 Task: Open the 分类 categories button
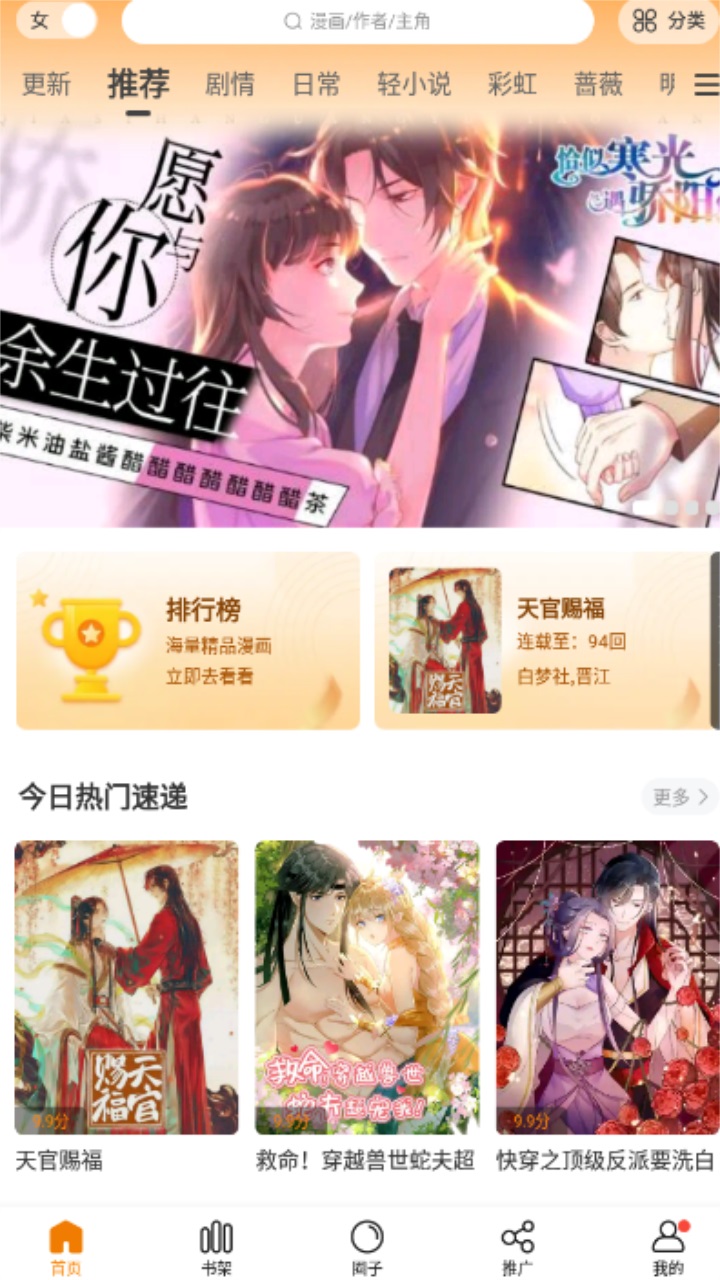click(x=669, y=21)
